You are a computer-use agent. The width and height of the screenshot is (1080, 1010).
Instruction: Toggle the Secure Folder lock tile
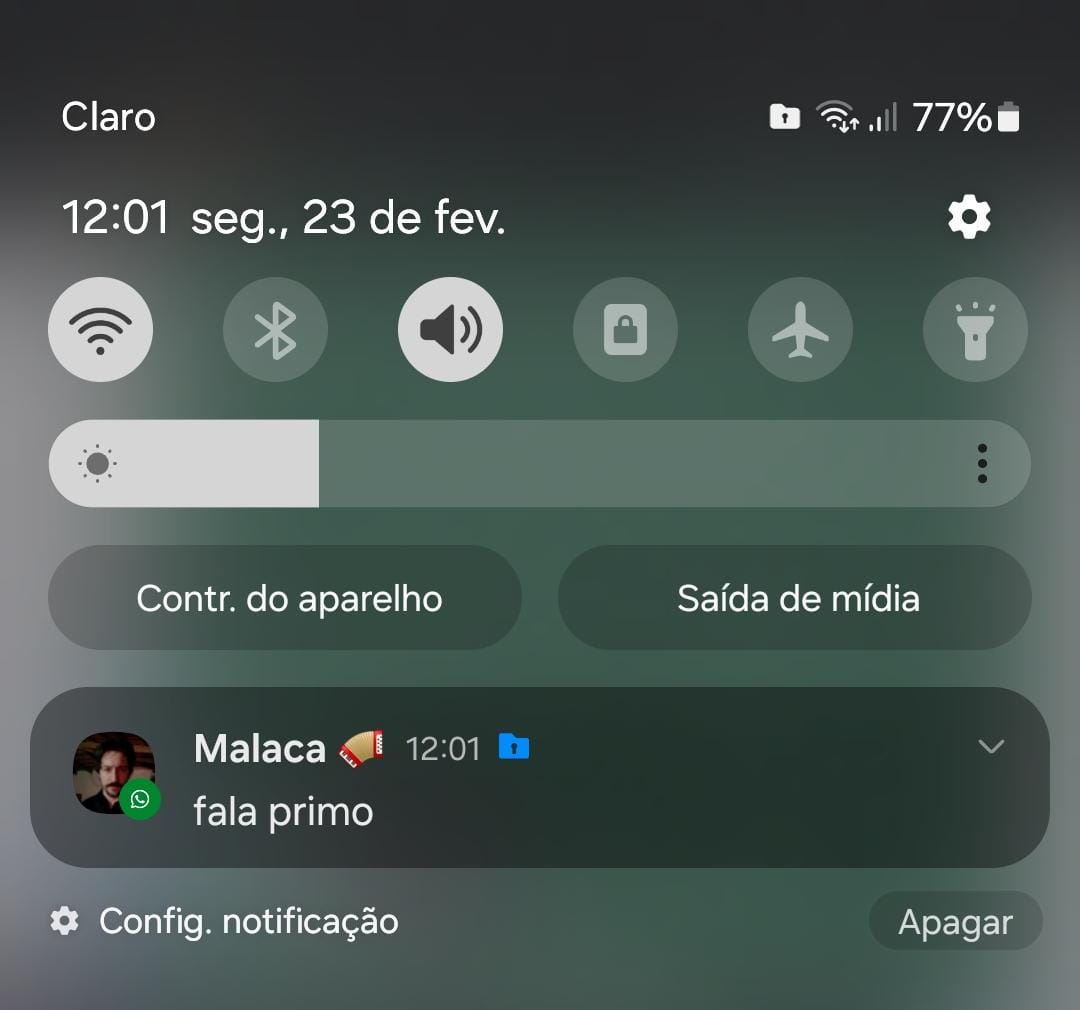point(625,330)
